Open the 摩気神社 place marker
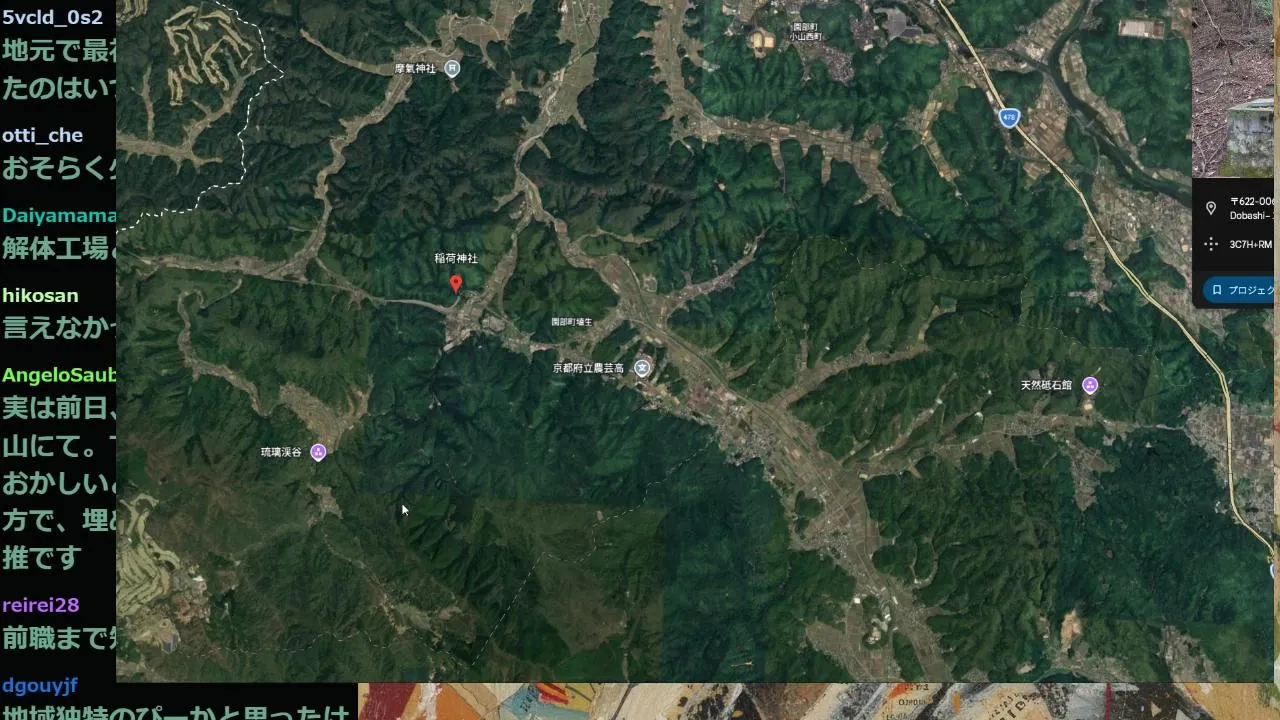1280x720 pixels. pos(452,69)
